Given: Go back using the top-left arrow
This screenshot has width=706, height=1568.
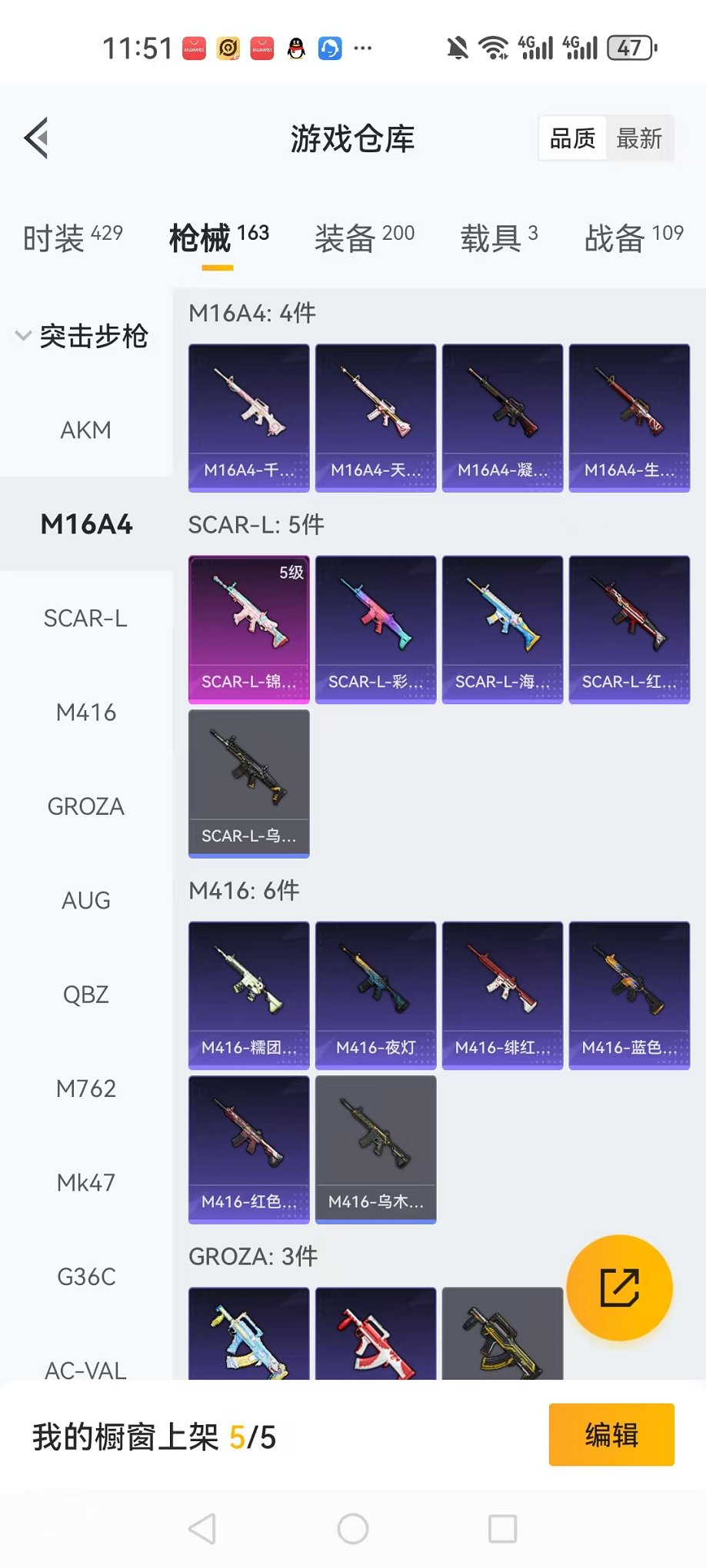Looking at the screenshot, I should pyautogui.click(x=36, y=138).
